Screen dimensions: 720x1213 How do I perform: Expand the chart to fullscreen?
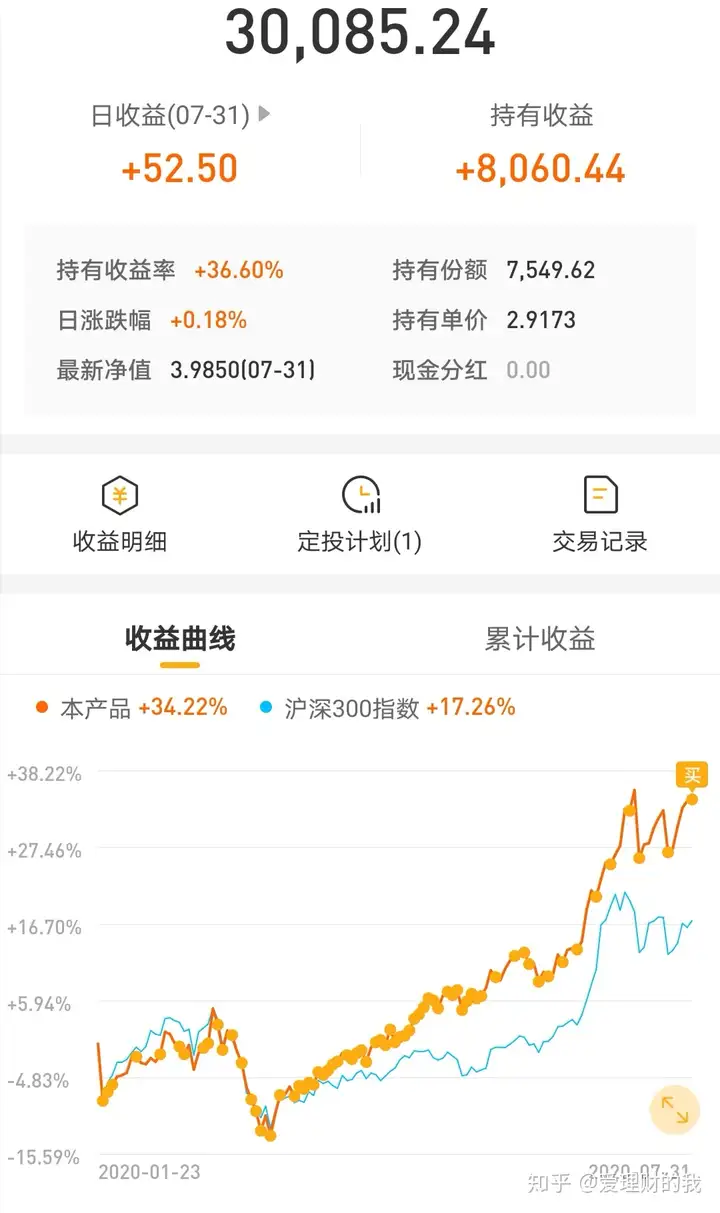pos(674,1110)
